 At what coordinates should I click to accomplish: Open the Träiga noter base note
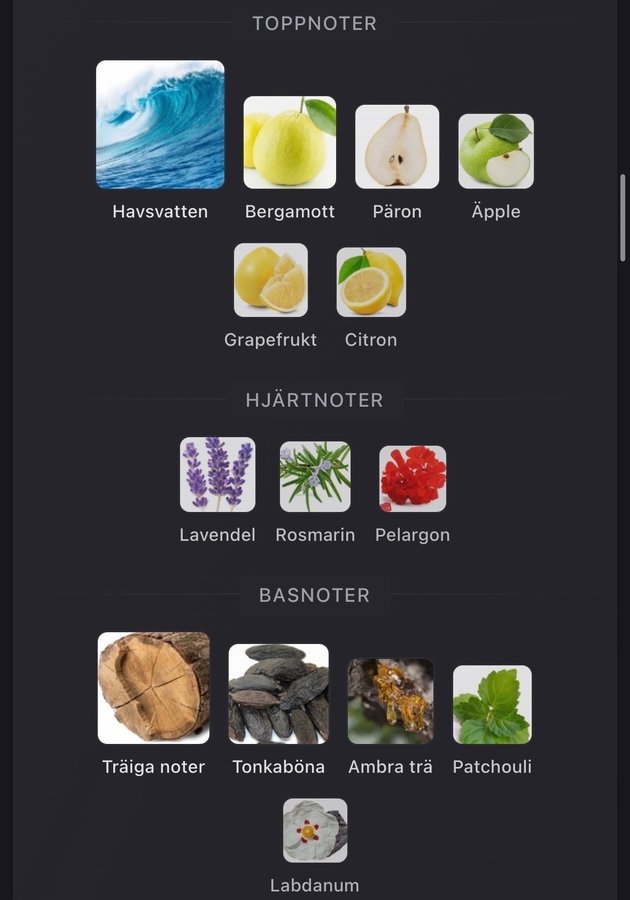coord(154,688)
